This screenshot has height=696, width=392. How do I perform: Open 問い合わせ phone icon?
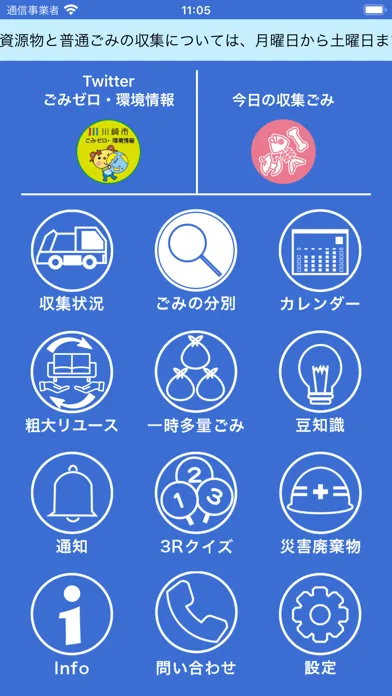click(196, 614)
